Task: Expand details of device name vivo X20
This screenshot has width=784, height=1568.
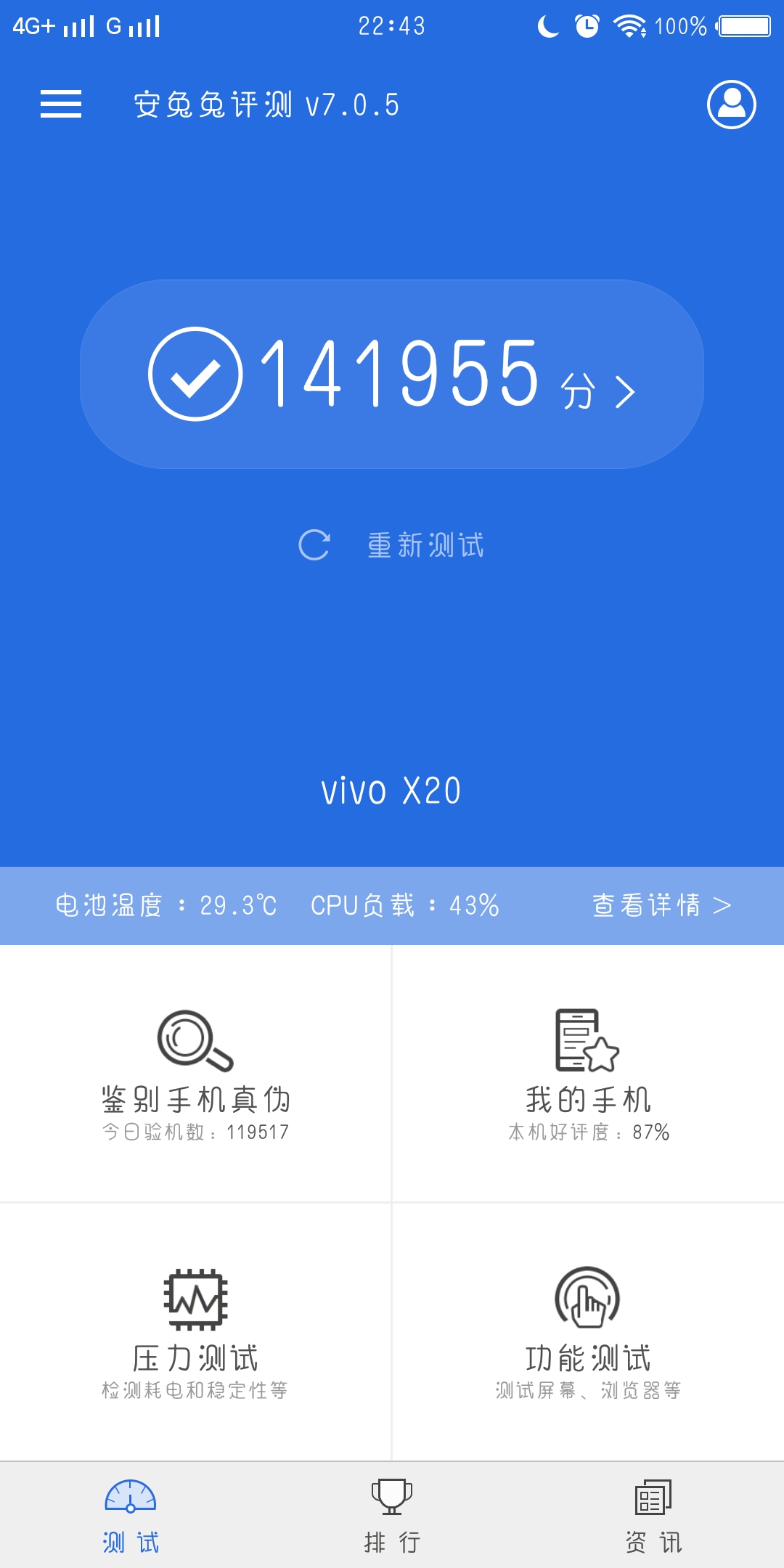Action: coord(392,793)
